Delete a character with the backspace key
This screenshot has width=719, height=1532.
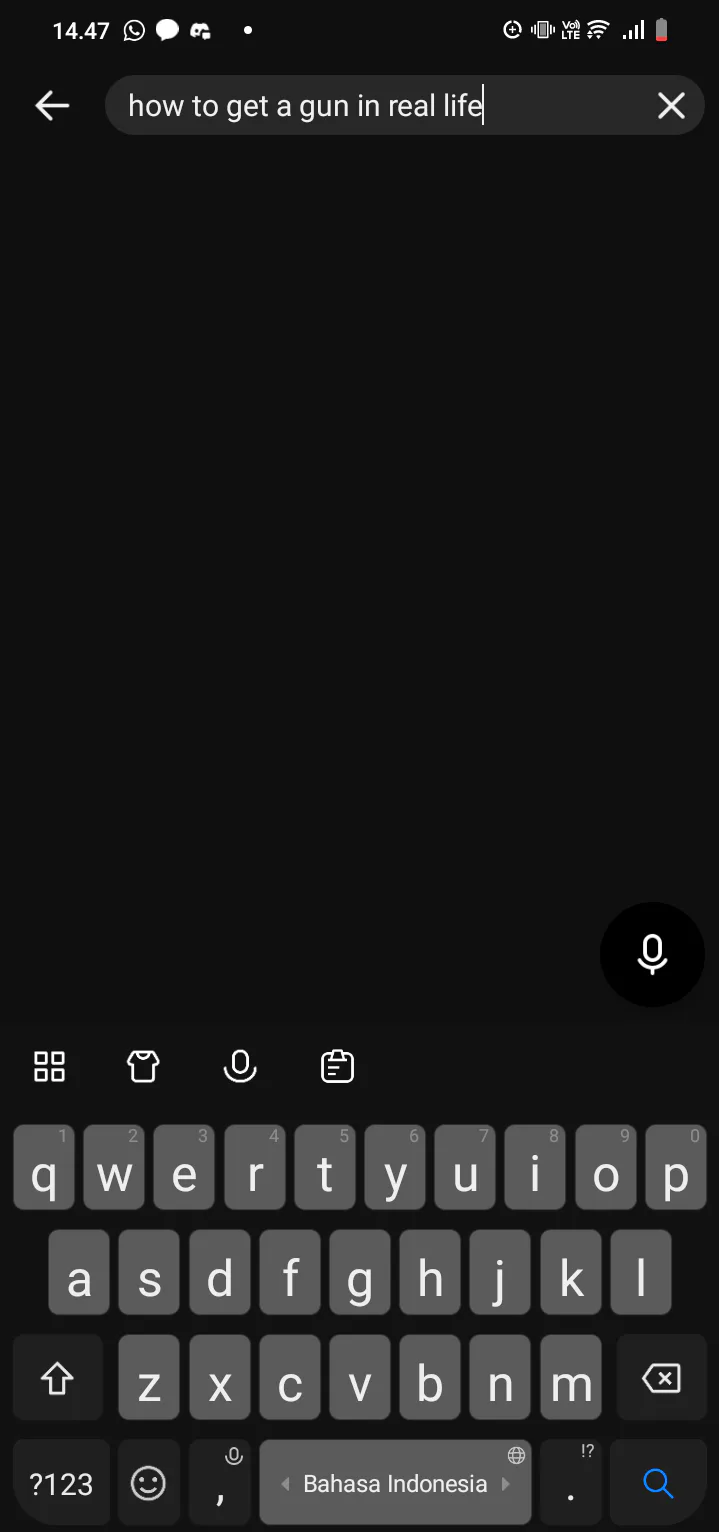[x=661, y=1380]
